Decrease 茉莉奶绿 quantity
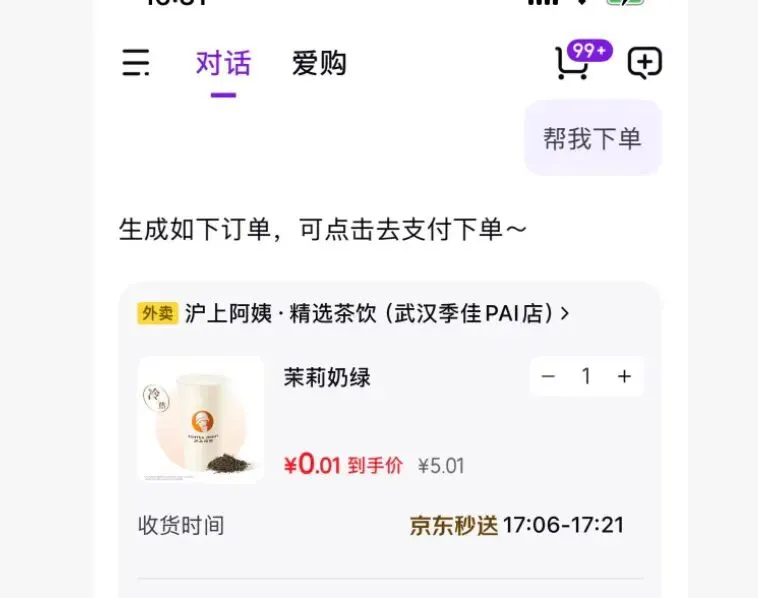The height and width of the screenshot is (598, 758). (548, 376)
